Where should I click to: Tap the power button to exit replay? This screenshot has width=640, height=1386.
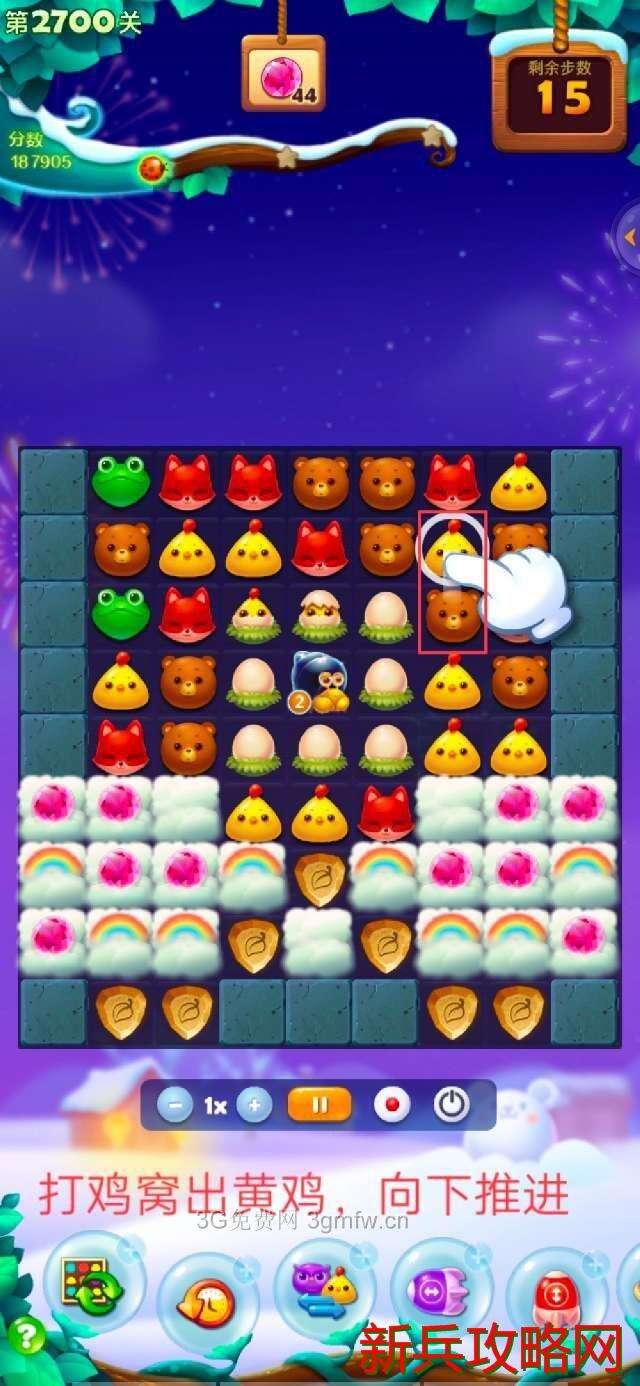click(452, 1105)
